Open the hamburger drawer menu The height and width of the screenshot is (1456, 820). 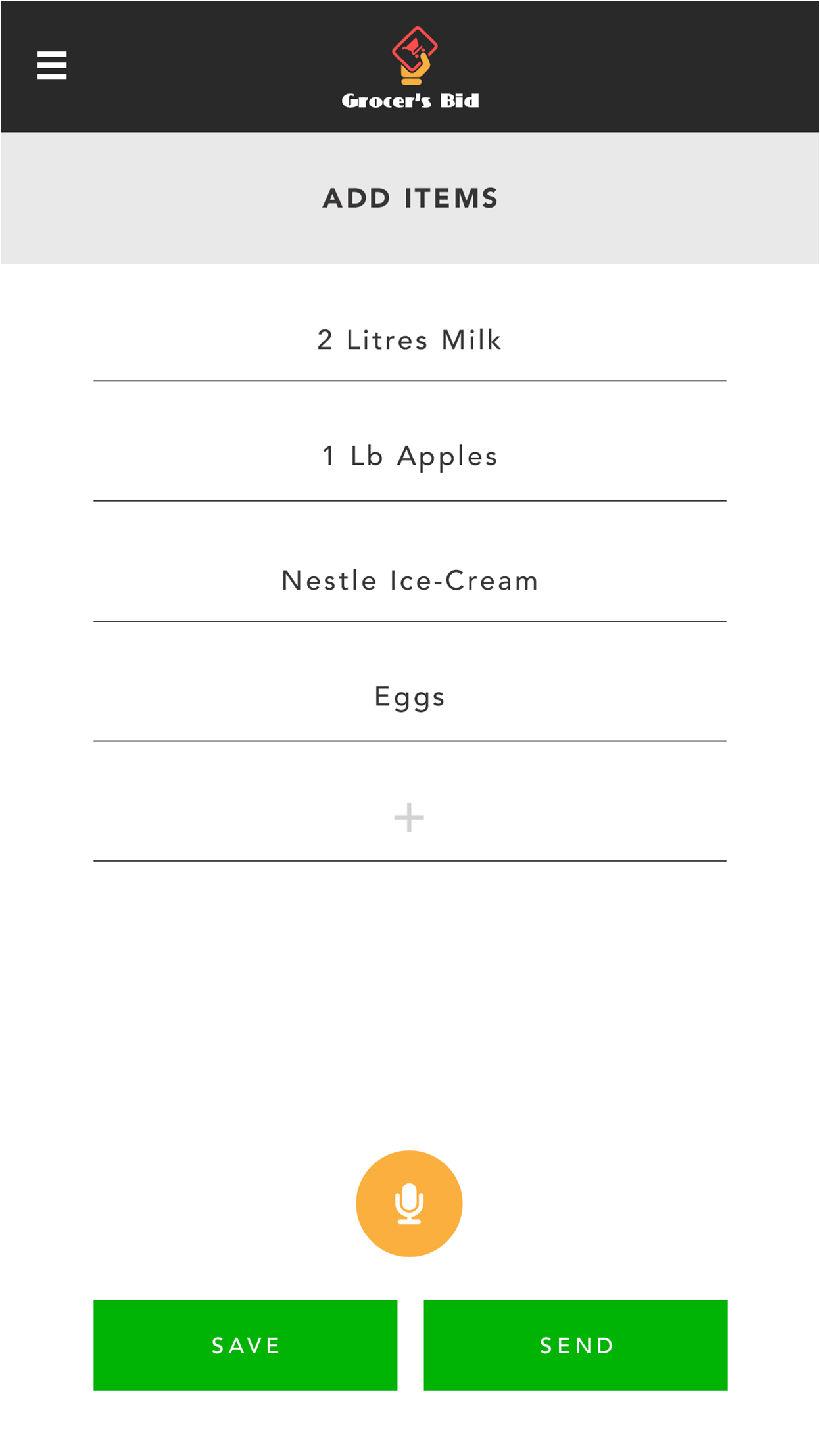click(x=52, y=65)
